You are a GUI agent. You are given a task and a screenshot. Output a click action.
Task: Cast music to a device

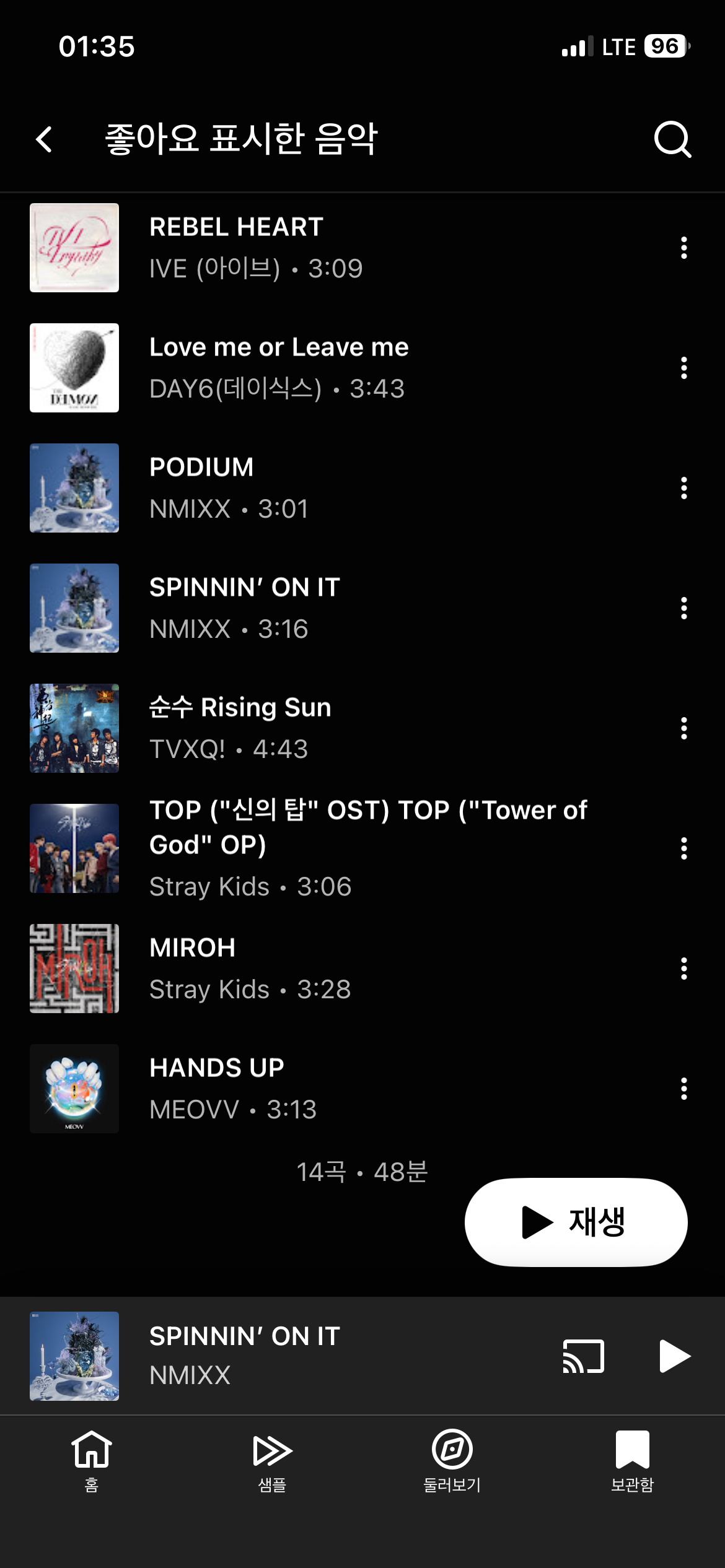pyautogui.click(x=583, y=1356)
